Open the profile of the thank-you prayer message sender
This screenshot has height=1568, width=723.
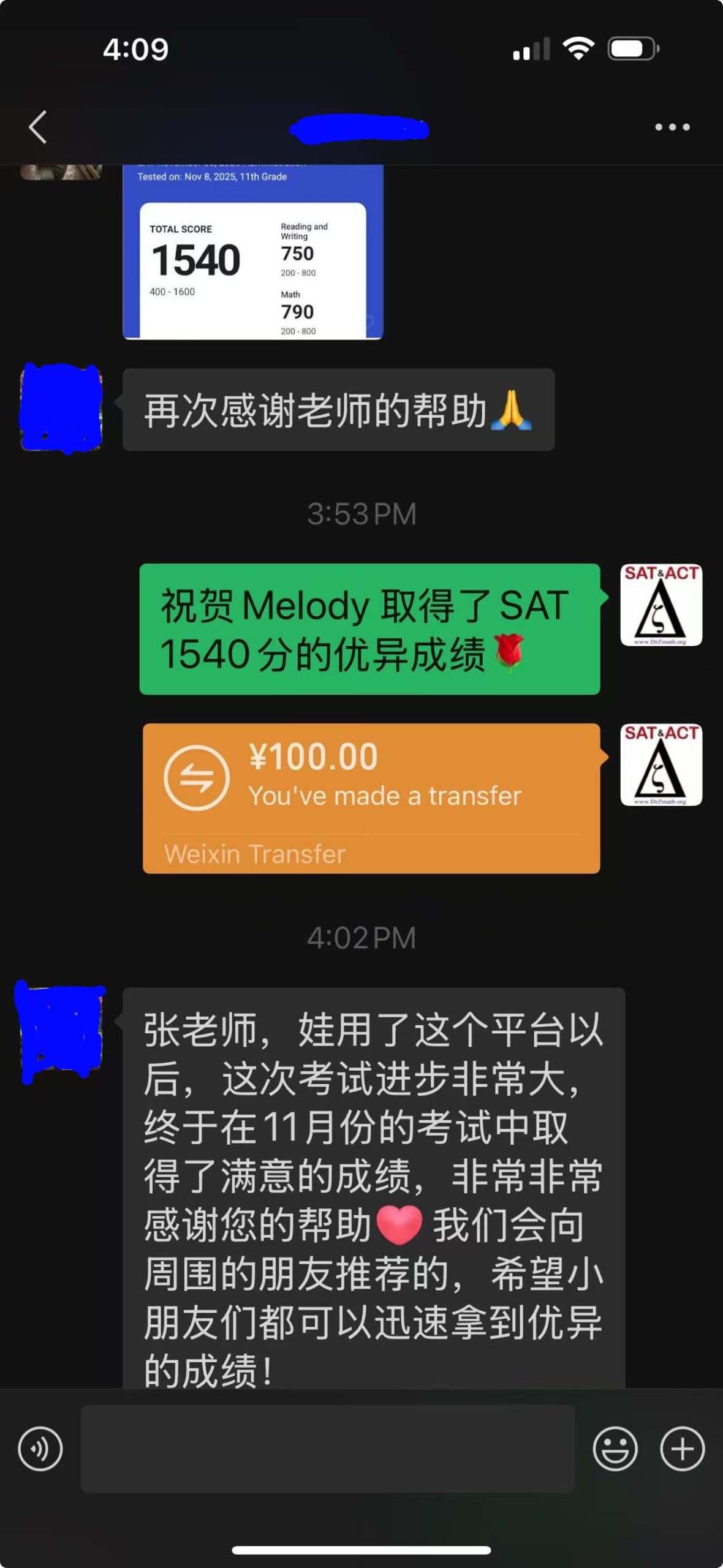pyautogui.click(x=61, y=409)
